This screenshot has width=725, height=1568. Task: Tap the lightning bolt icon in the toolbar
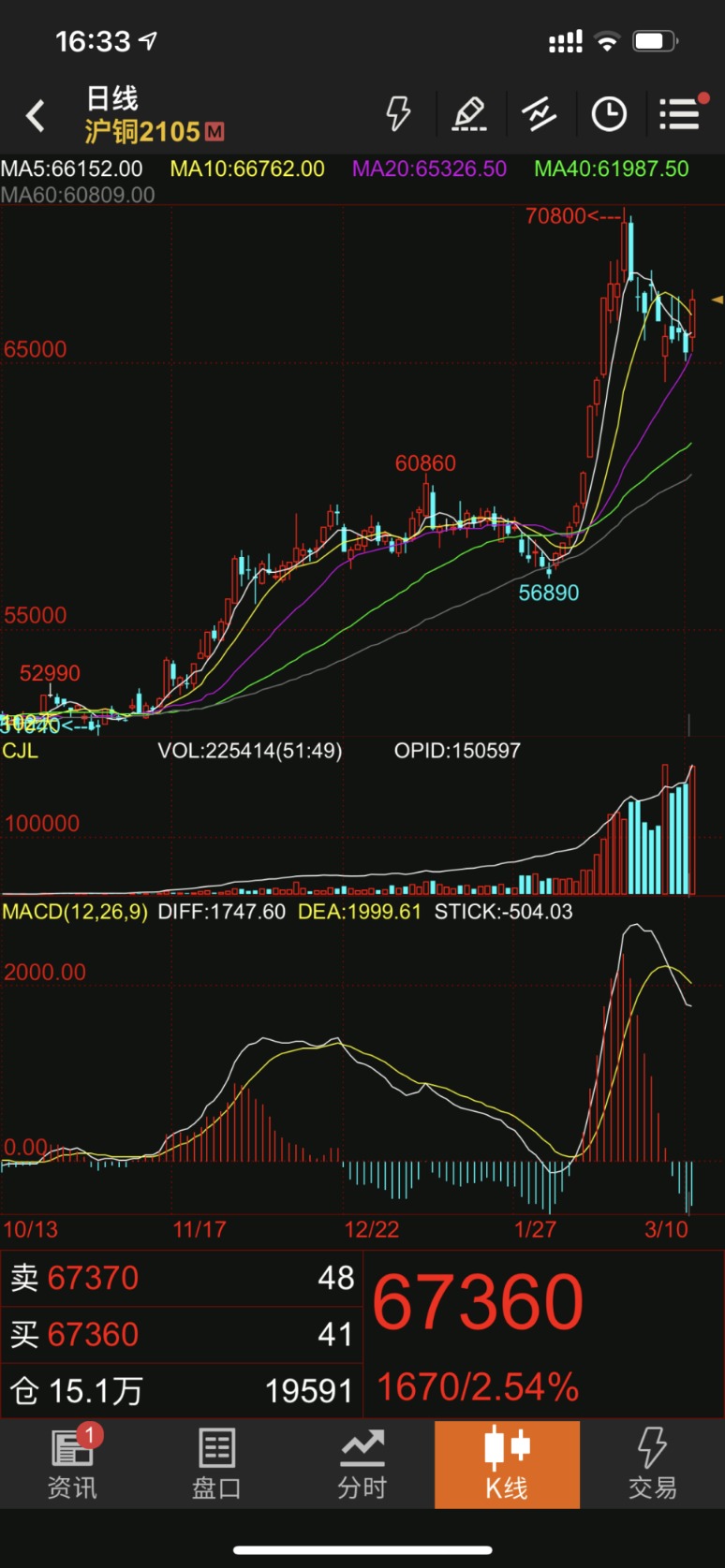(x=399, y=114)
